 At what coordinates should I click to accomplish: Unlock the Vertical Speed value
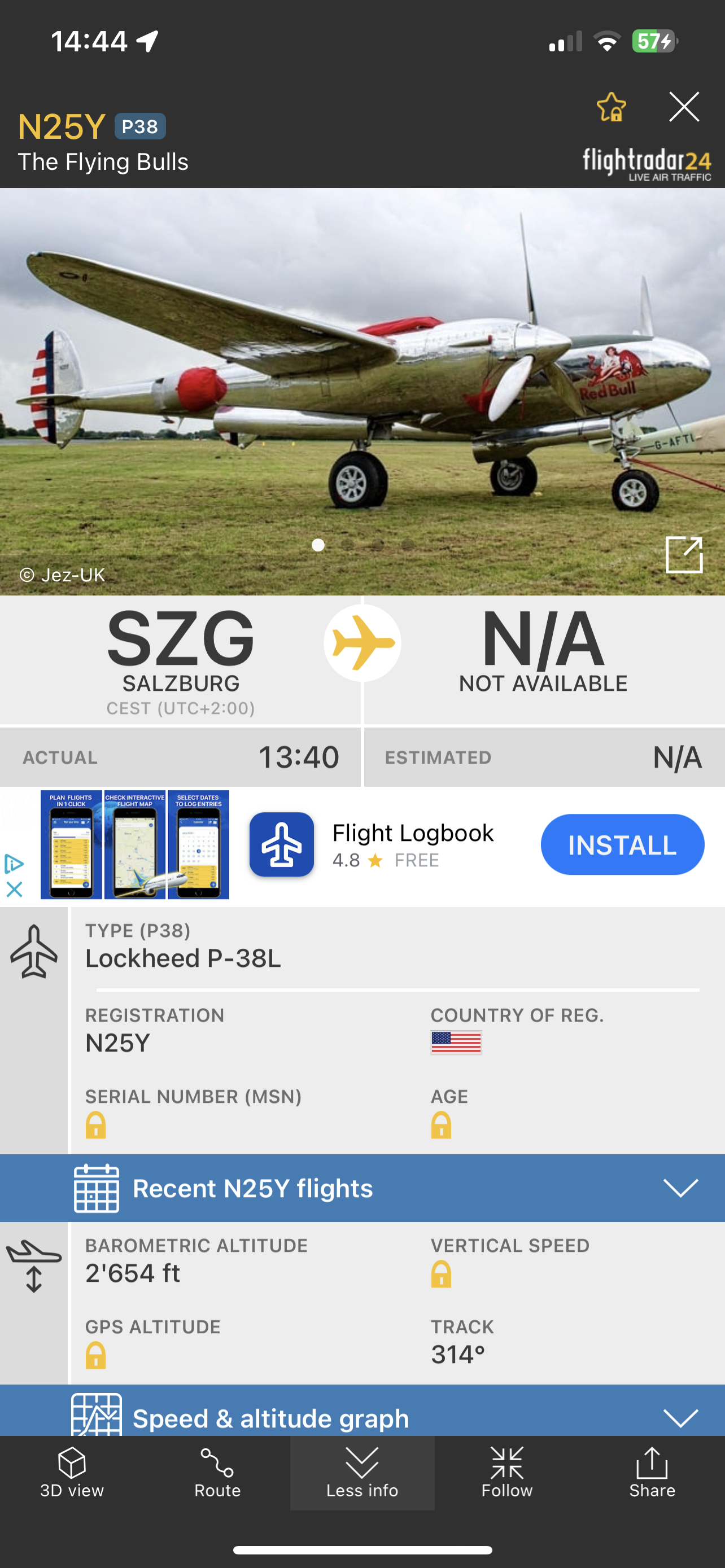[x=442, y=1274]
